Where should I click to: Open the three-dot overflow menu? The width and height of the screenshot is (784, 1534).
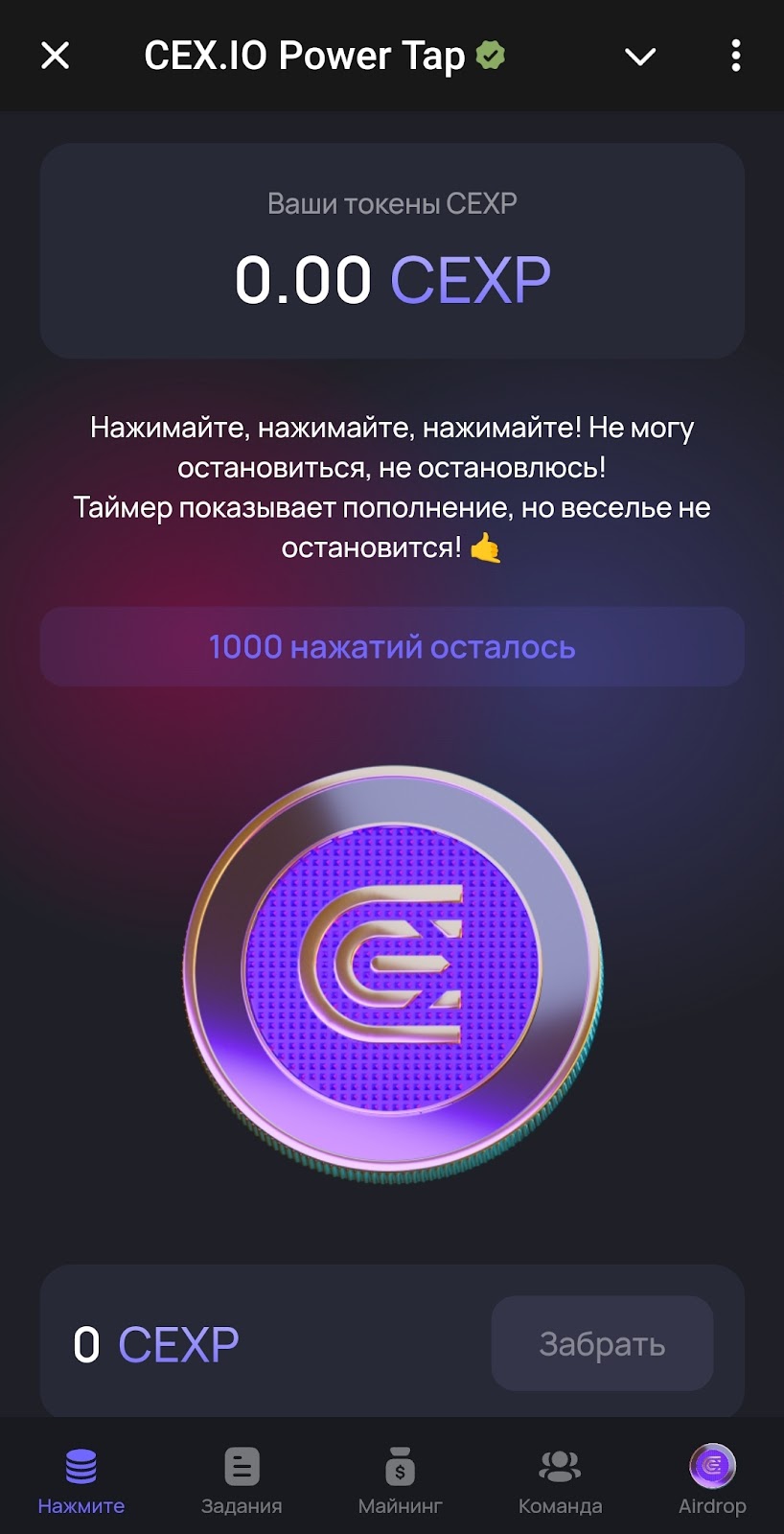tap(735, 56)
